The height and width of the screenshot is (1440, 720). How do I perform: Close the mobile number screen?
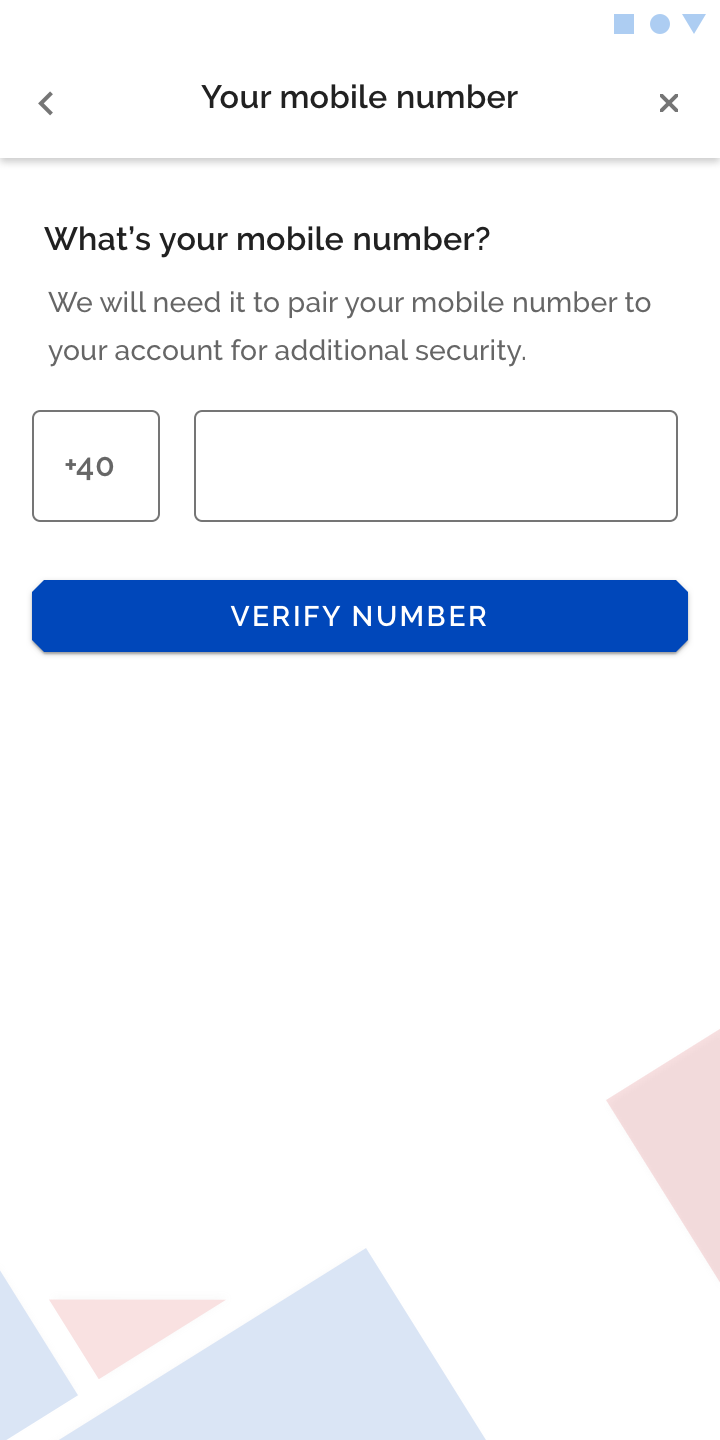coord(669,103)
